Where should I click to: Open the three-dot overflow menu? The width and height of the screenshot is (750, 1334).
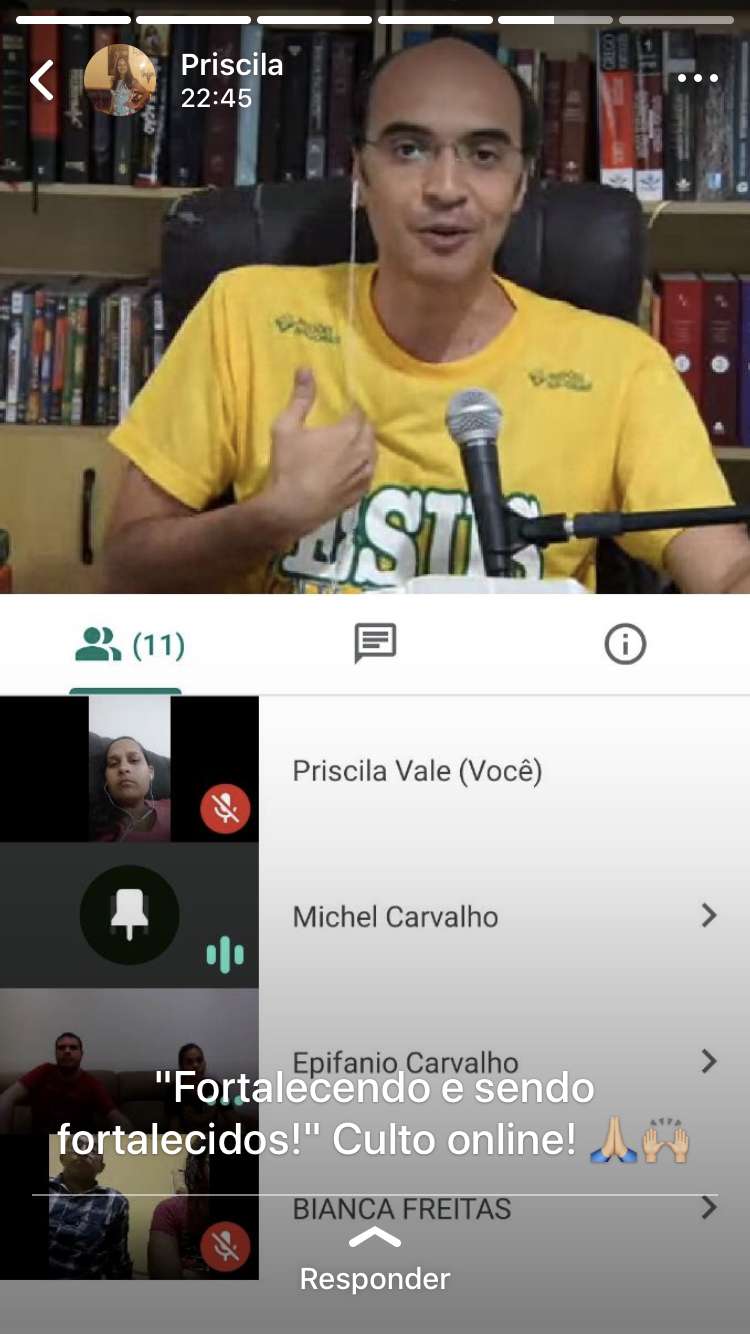(697, 79)
